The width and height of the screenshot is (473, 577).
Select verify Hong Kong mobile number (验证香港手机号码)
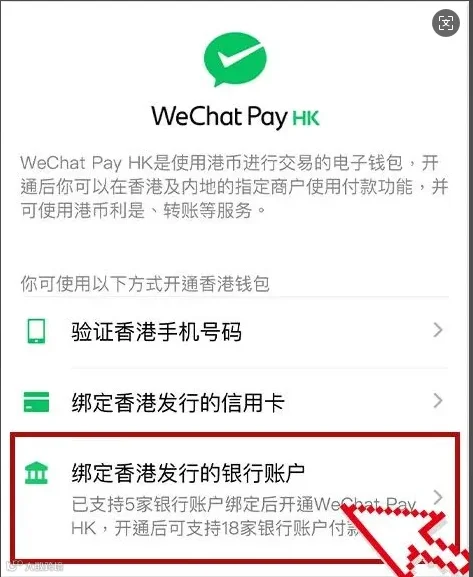pos(235,331)
